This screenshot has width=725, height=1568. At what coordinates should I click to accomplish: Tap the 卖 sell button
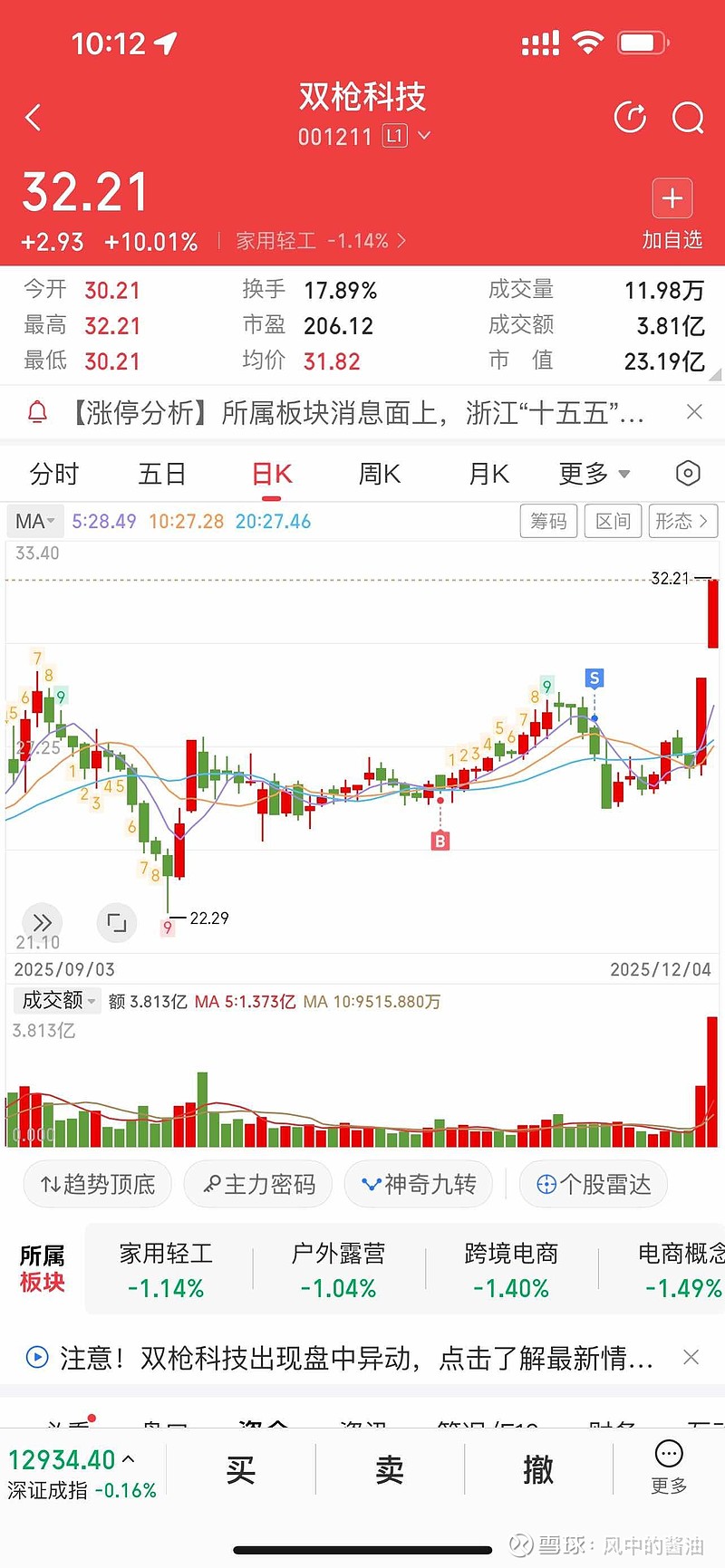pos(390,1469)
